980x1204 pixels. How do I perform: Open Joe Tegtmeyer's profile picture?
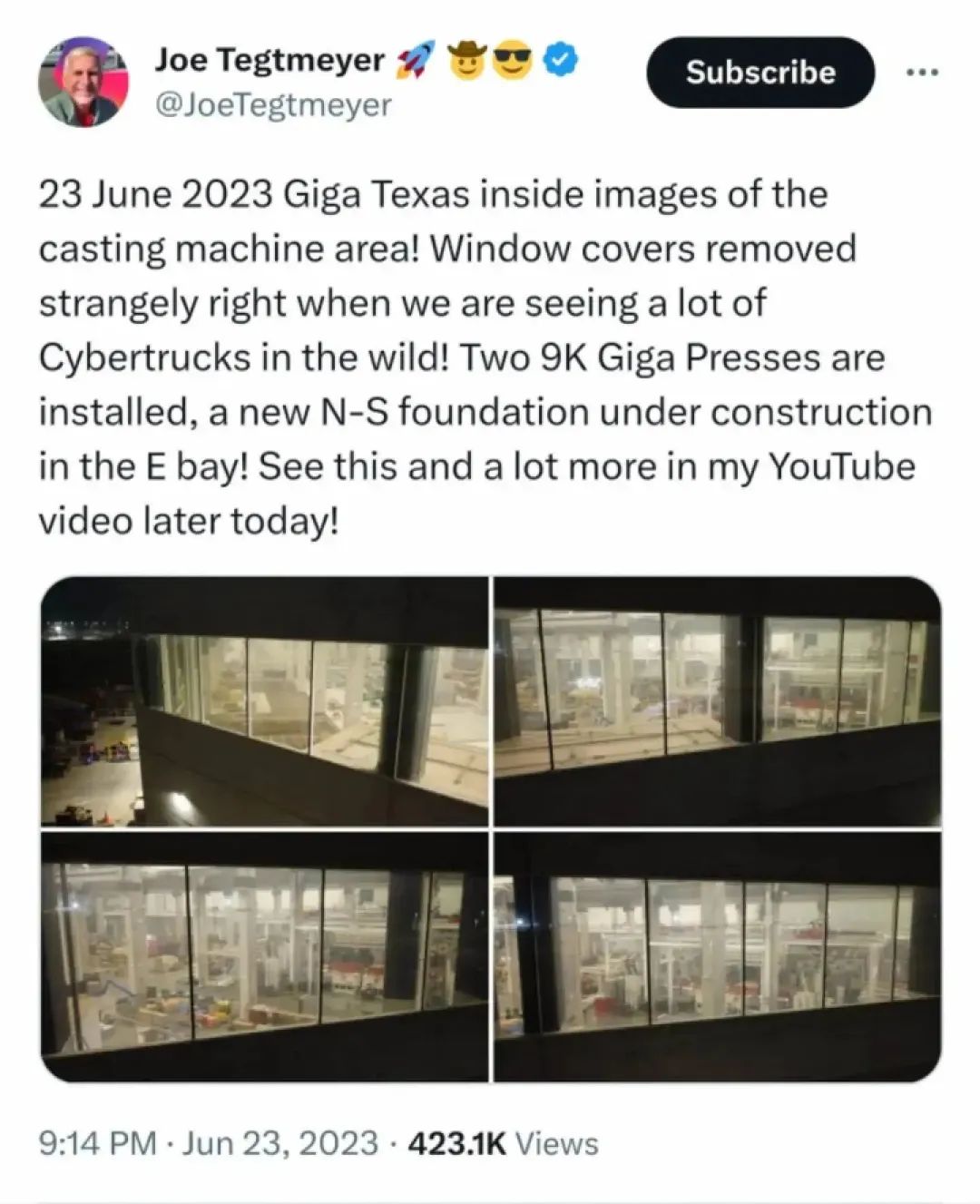(83, 83)
